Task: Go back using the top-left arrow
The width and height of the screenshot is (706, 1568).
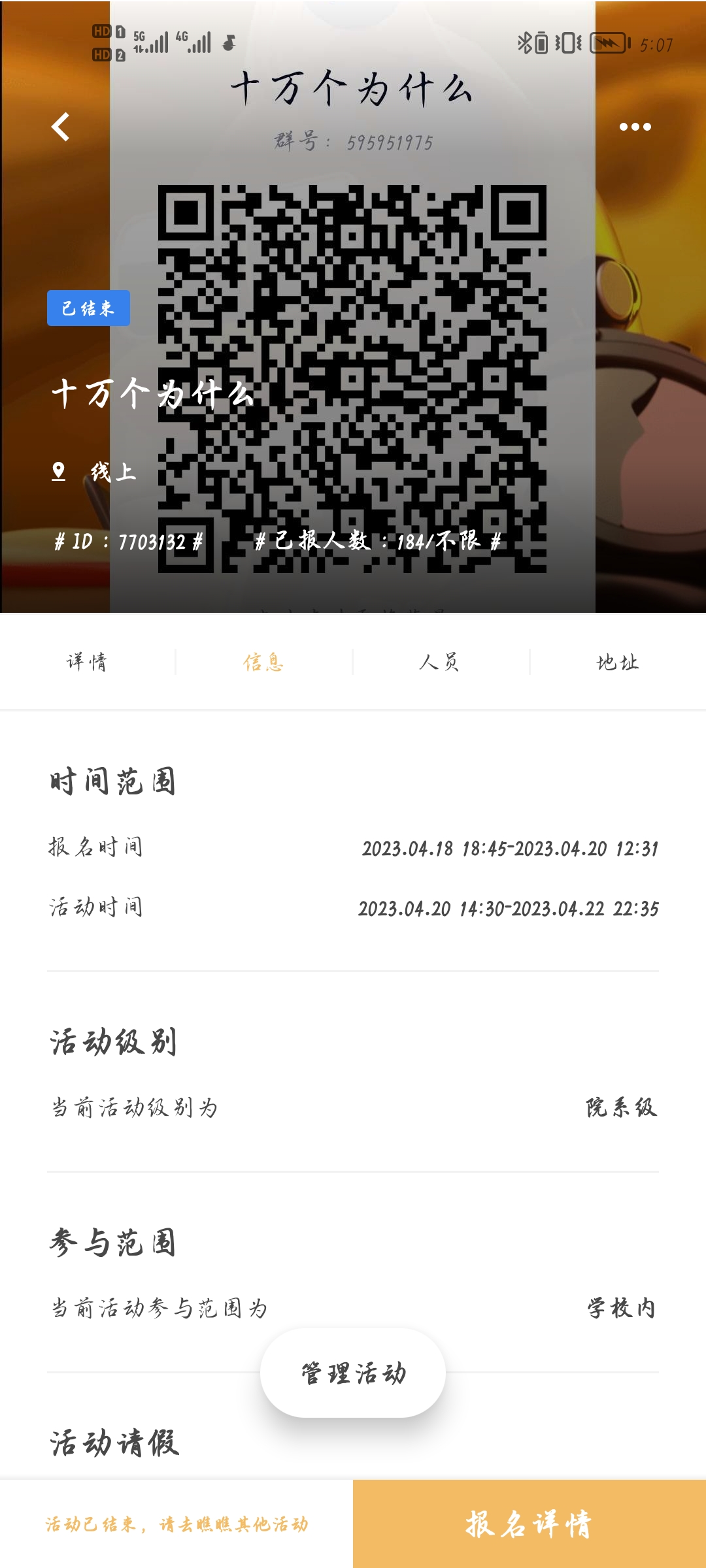Action: pos(61,127)
